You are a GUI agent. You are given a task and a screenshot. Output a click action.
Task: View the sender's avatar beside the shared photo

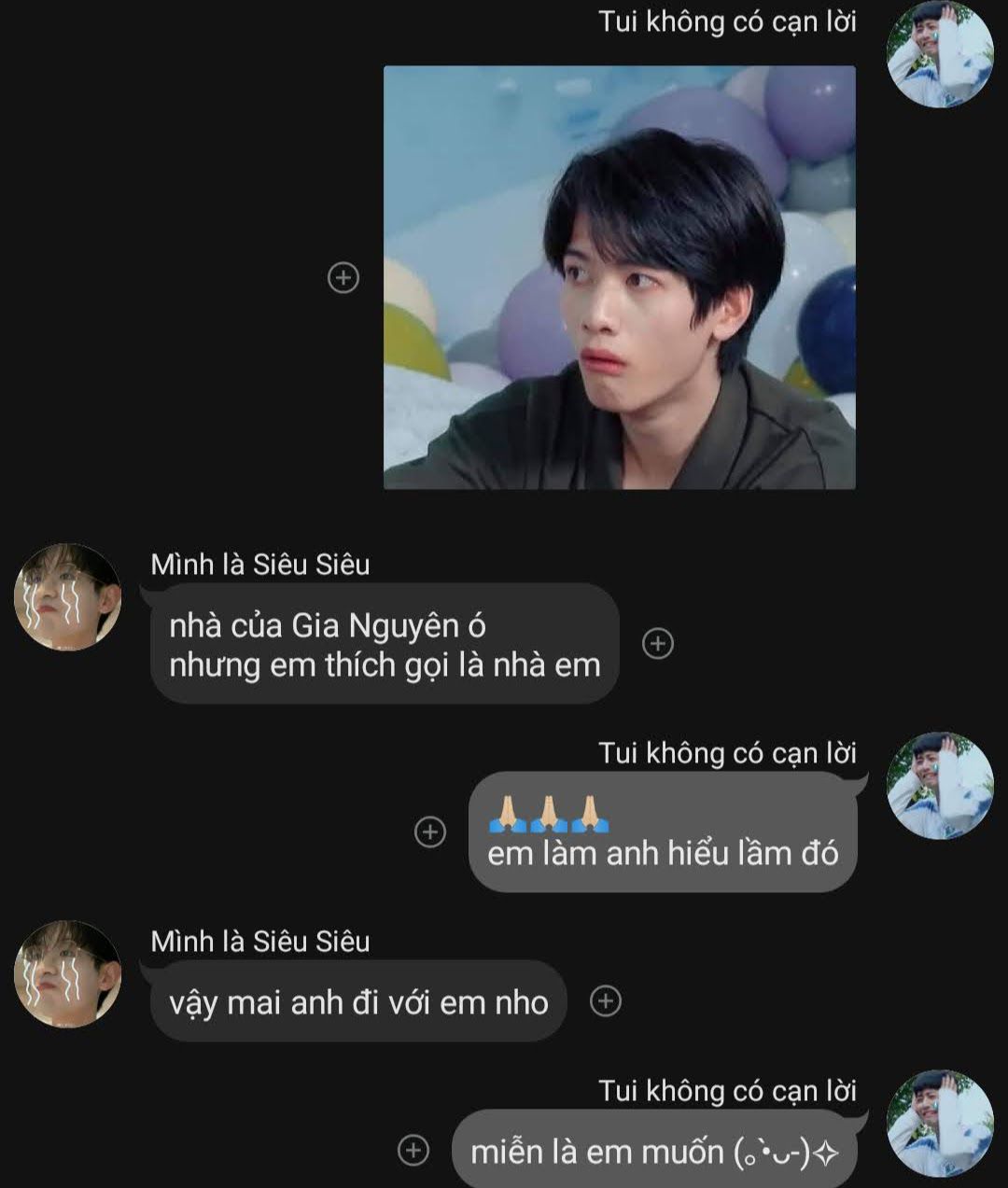click(940, 54)
